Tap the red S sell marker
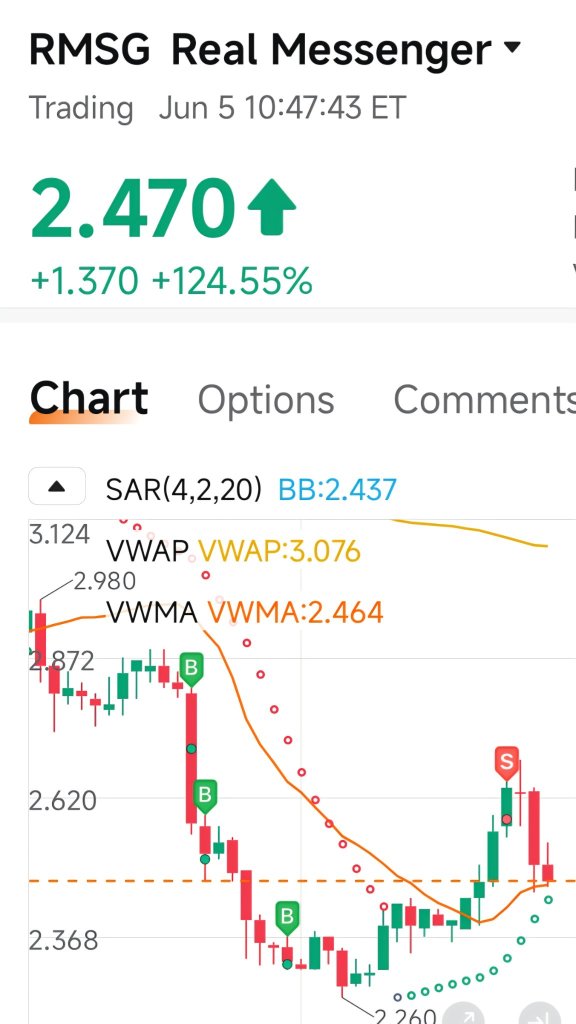The image size is (576, 1024). point(506,763)
